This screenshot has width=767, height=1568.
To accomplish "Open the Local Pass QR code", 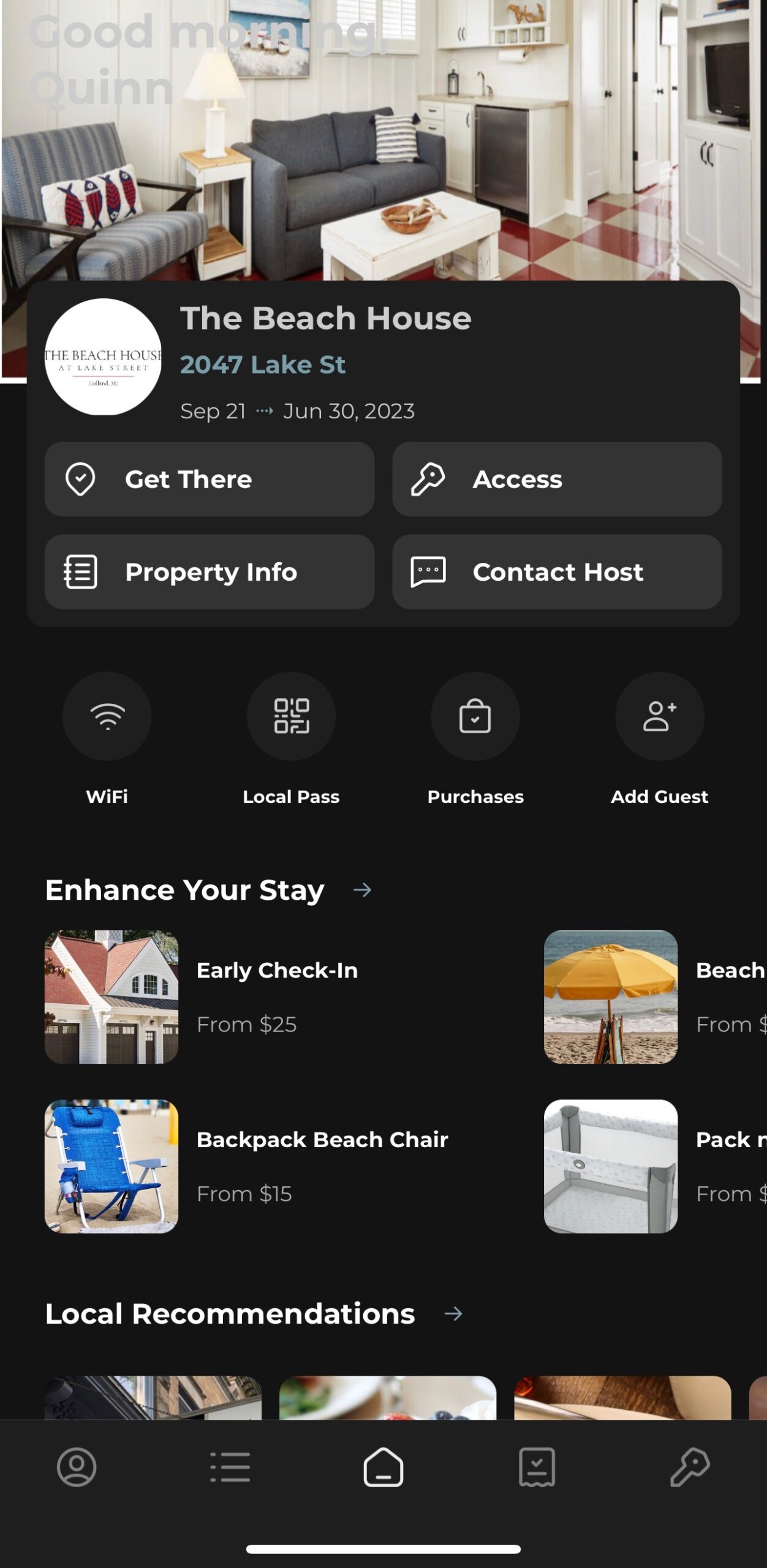I will click(x=291, y=716).
